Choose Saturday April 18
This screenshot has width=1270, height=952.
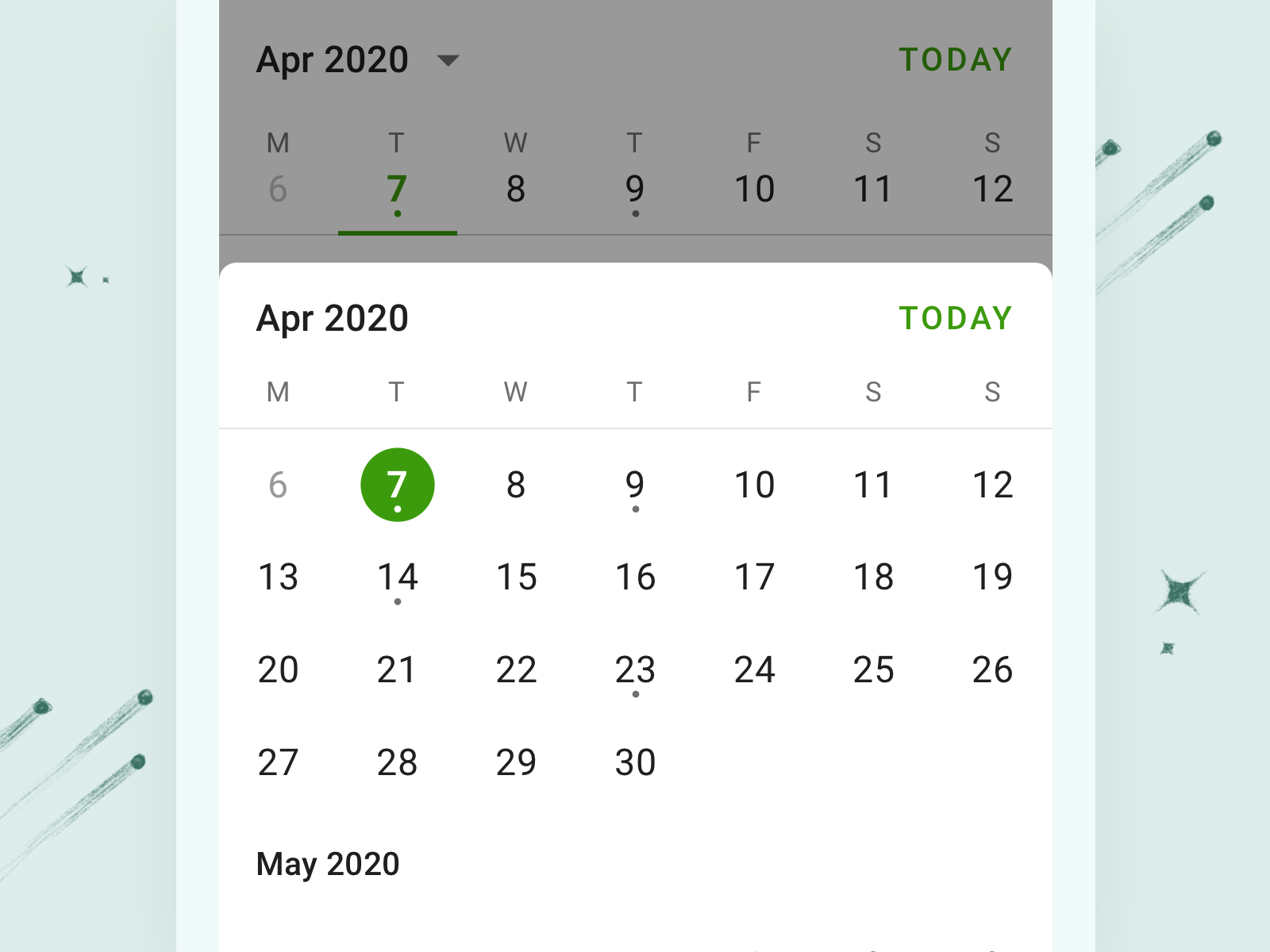click(x=873, y=577)
